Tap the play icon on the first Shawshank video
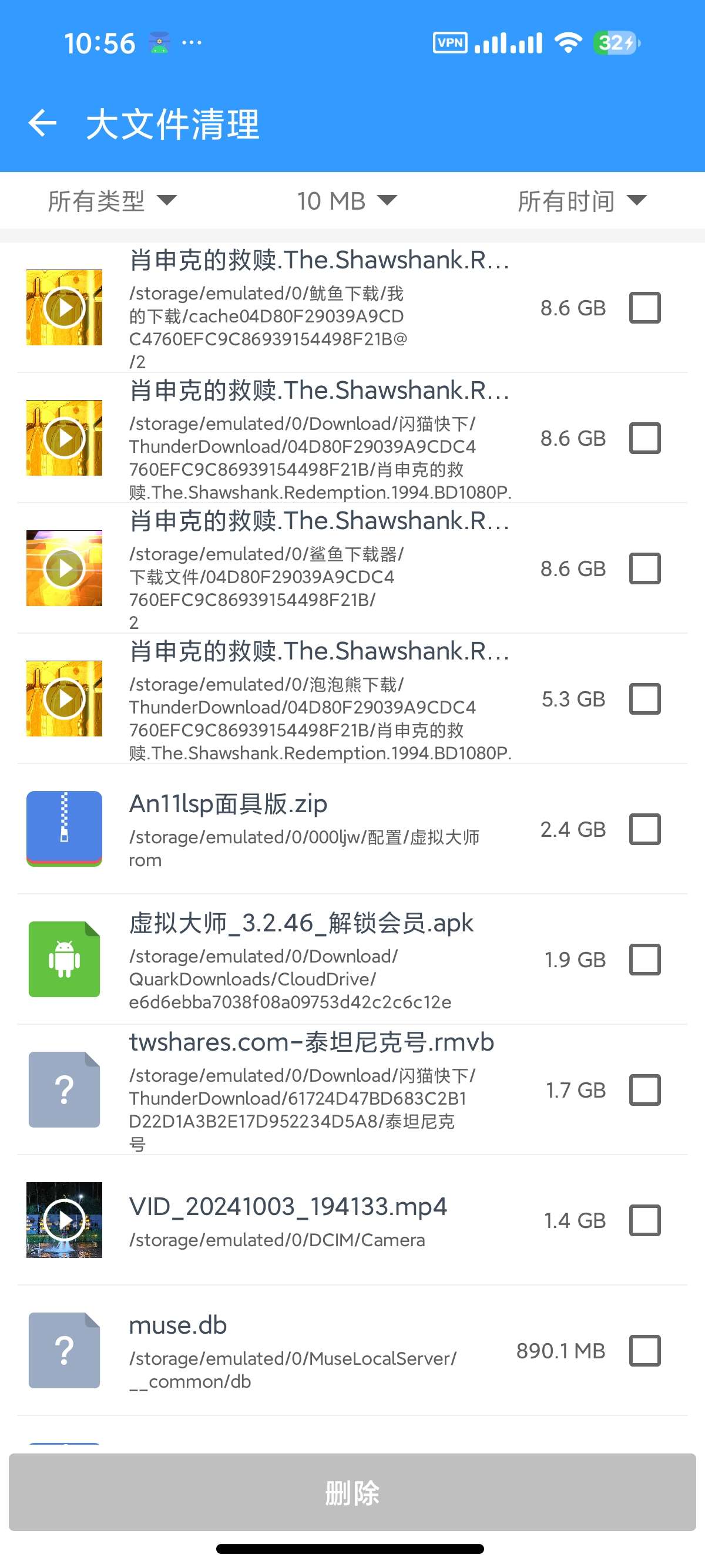Screen dimensions: 705x1568 (64, 307)
